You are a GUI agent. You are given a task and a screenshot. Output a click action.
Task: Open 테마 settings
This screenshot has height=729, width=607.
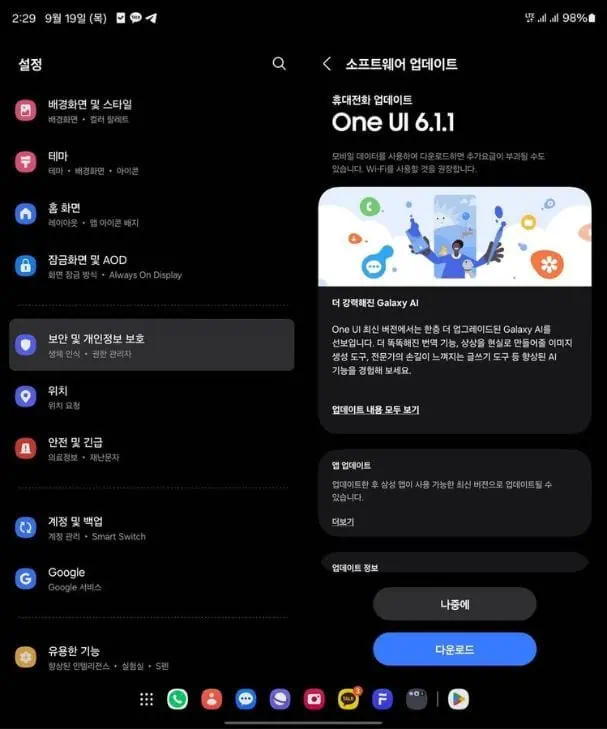coord(150,162)
